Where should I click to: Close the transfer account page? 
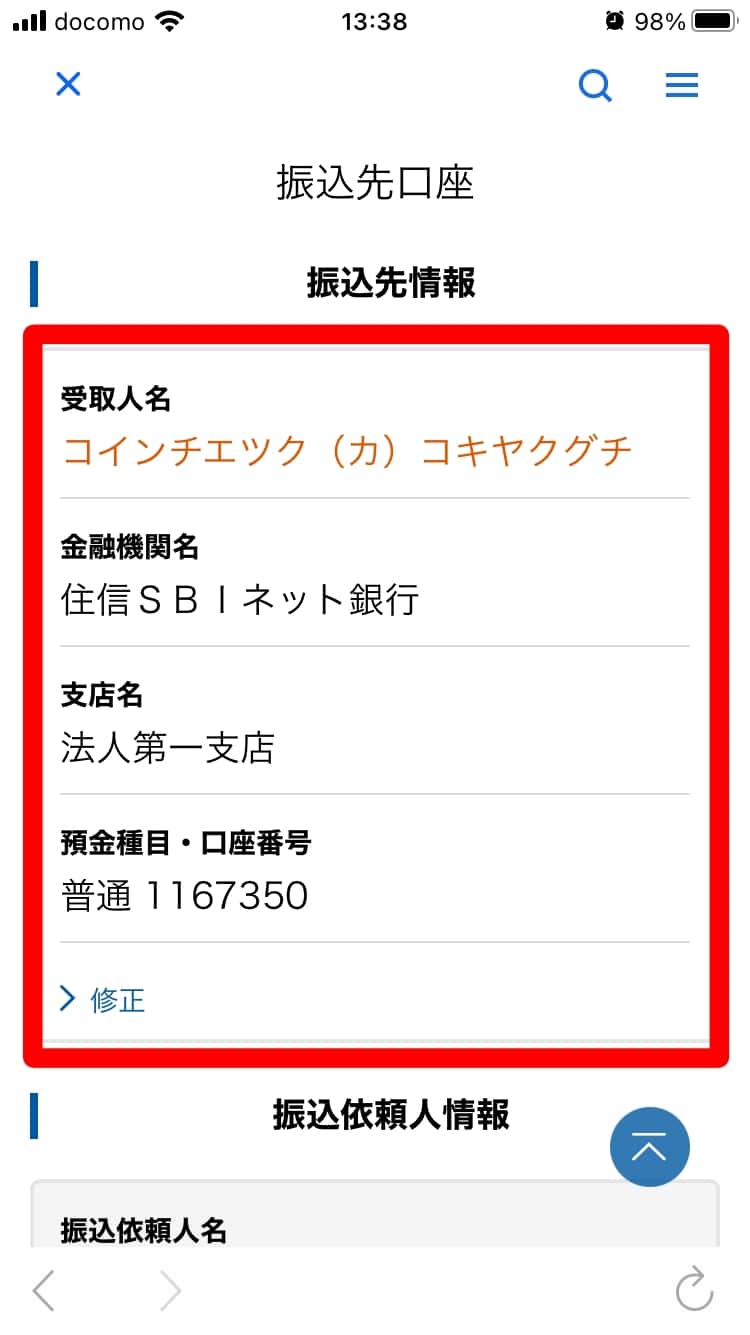tap(68, 84)
